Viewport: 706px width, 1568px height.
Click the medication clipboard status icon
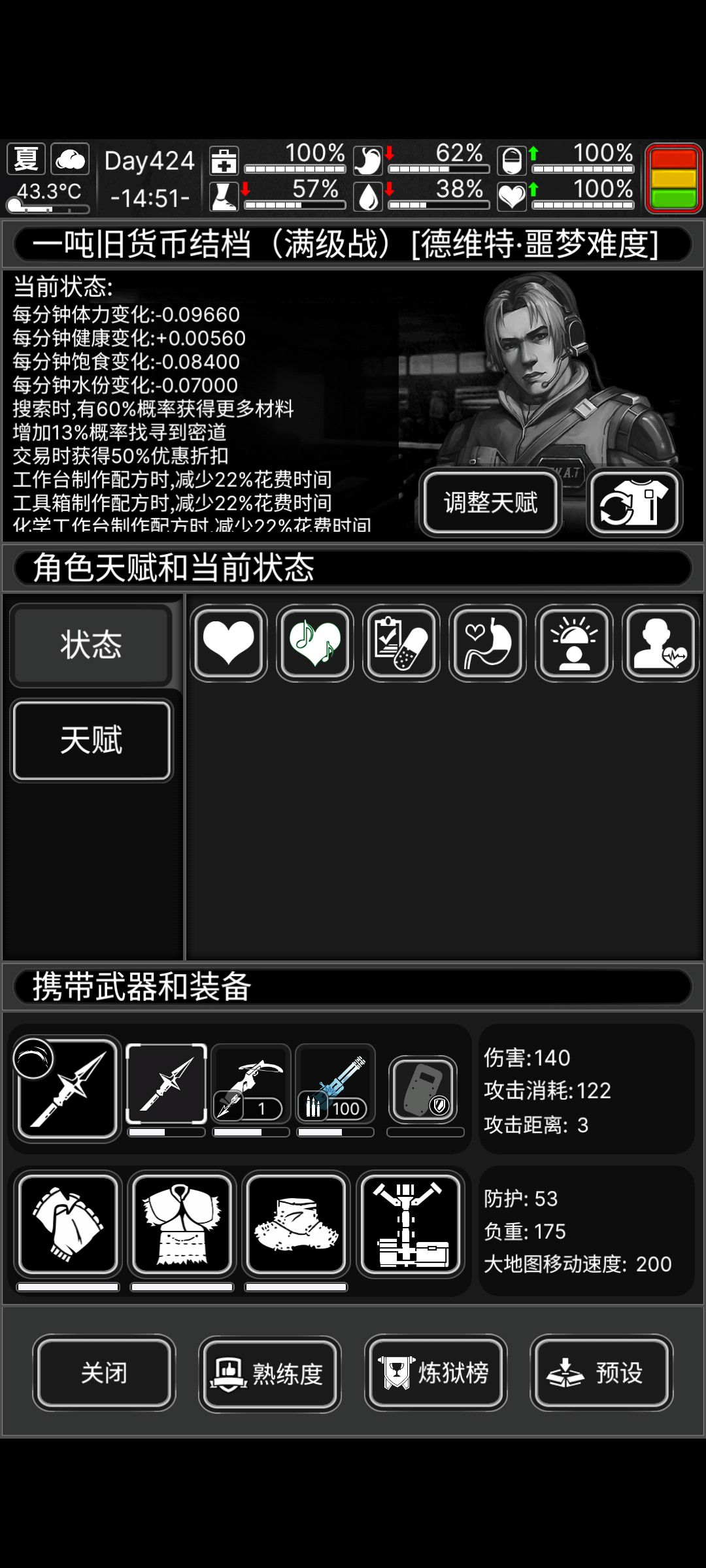[401, 644]
